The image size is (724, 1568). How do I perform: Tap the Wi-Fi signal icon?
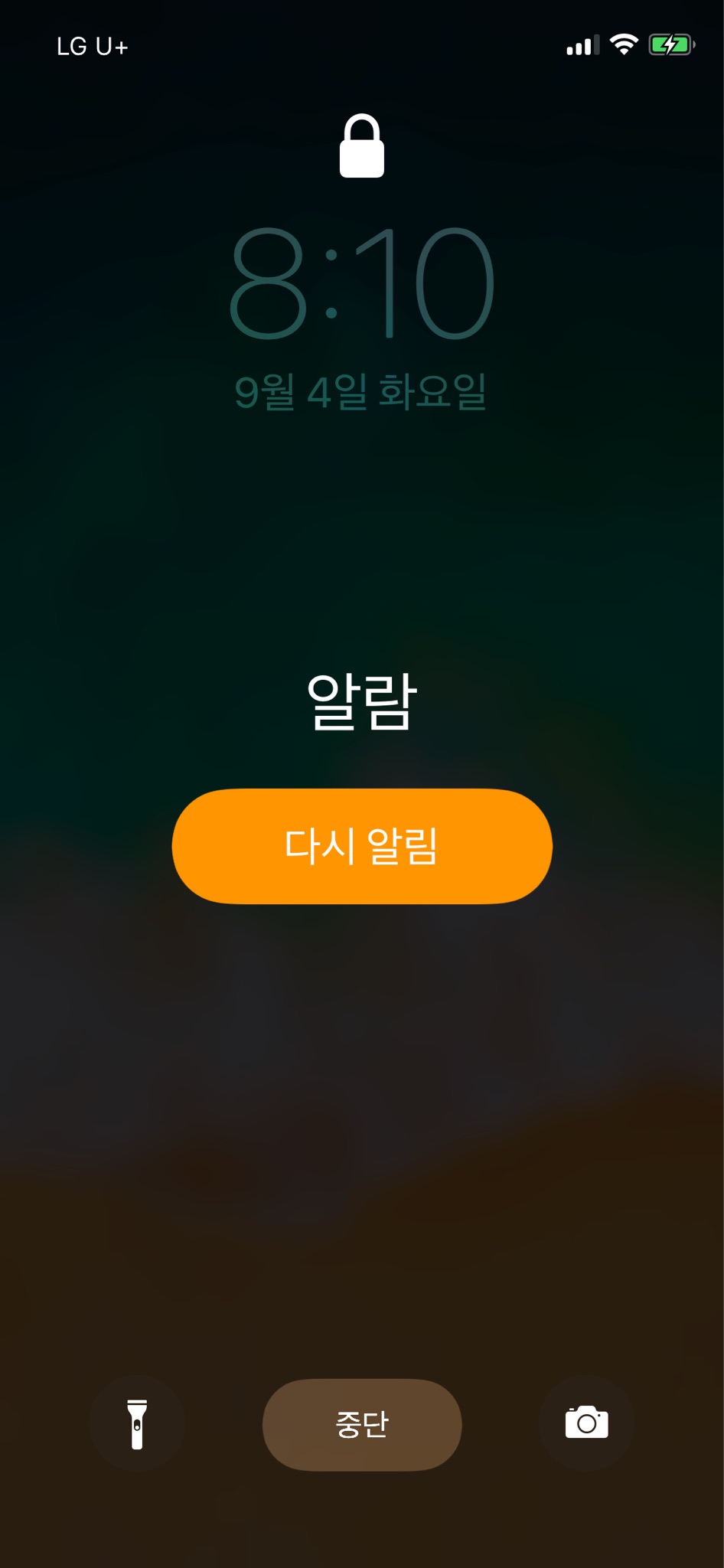pyautogui.click(x=625, y=45)
